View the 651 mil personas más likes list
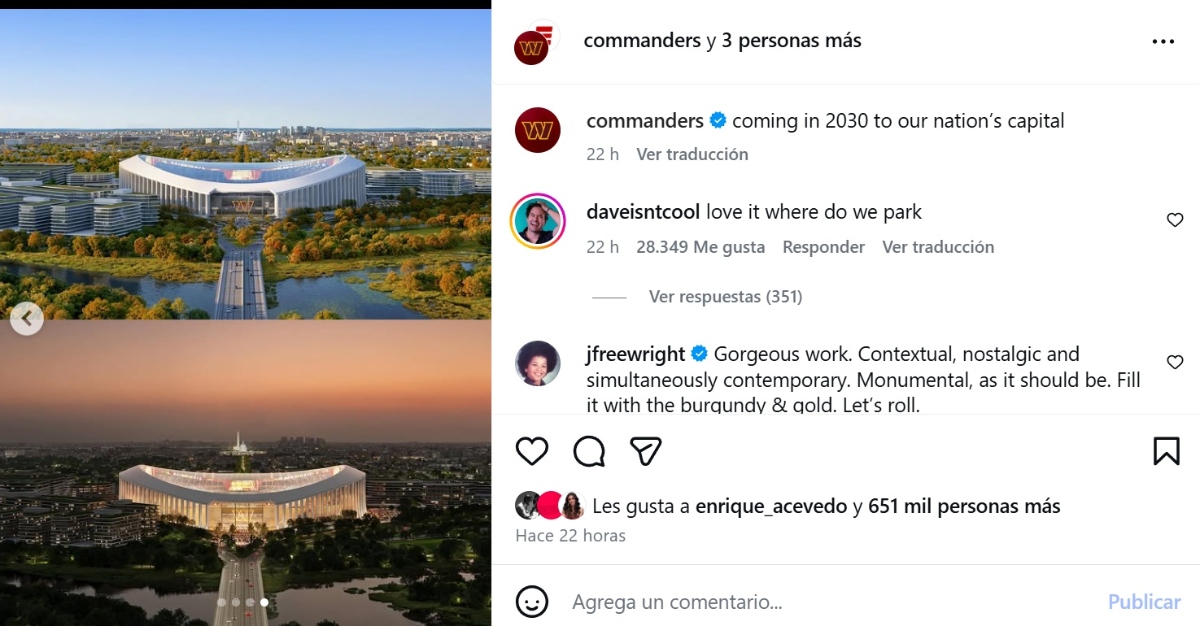The image size is (1200, 626). point(964,506)
